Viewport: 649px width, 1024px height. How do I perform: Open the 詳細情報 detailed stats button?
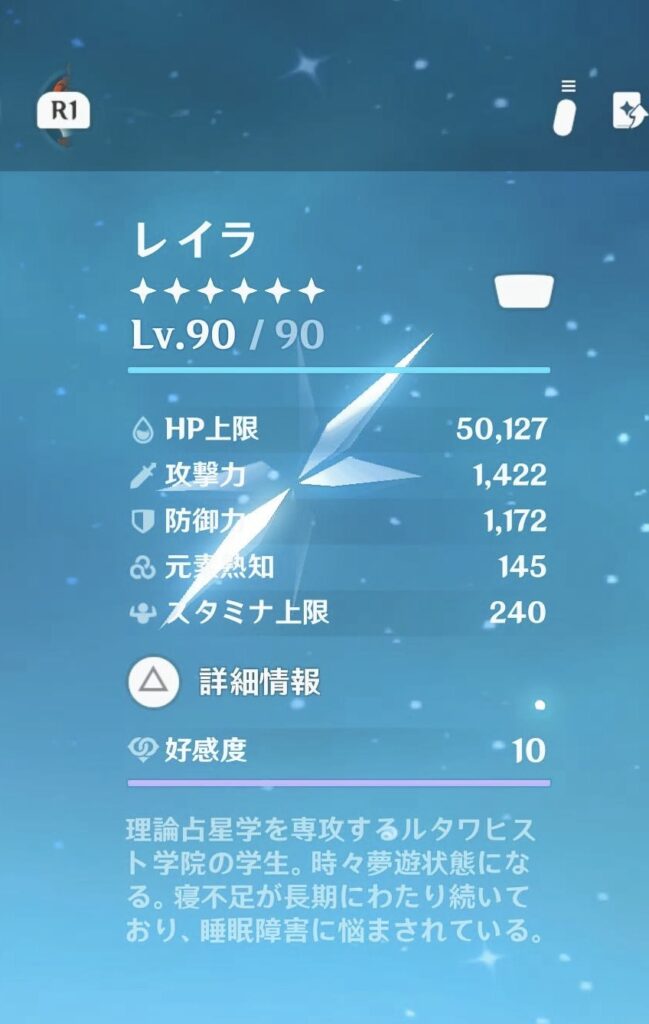pyautogui.click(x=153, y=683)
